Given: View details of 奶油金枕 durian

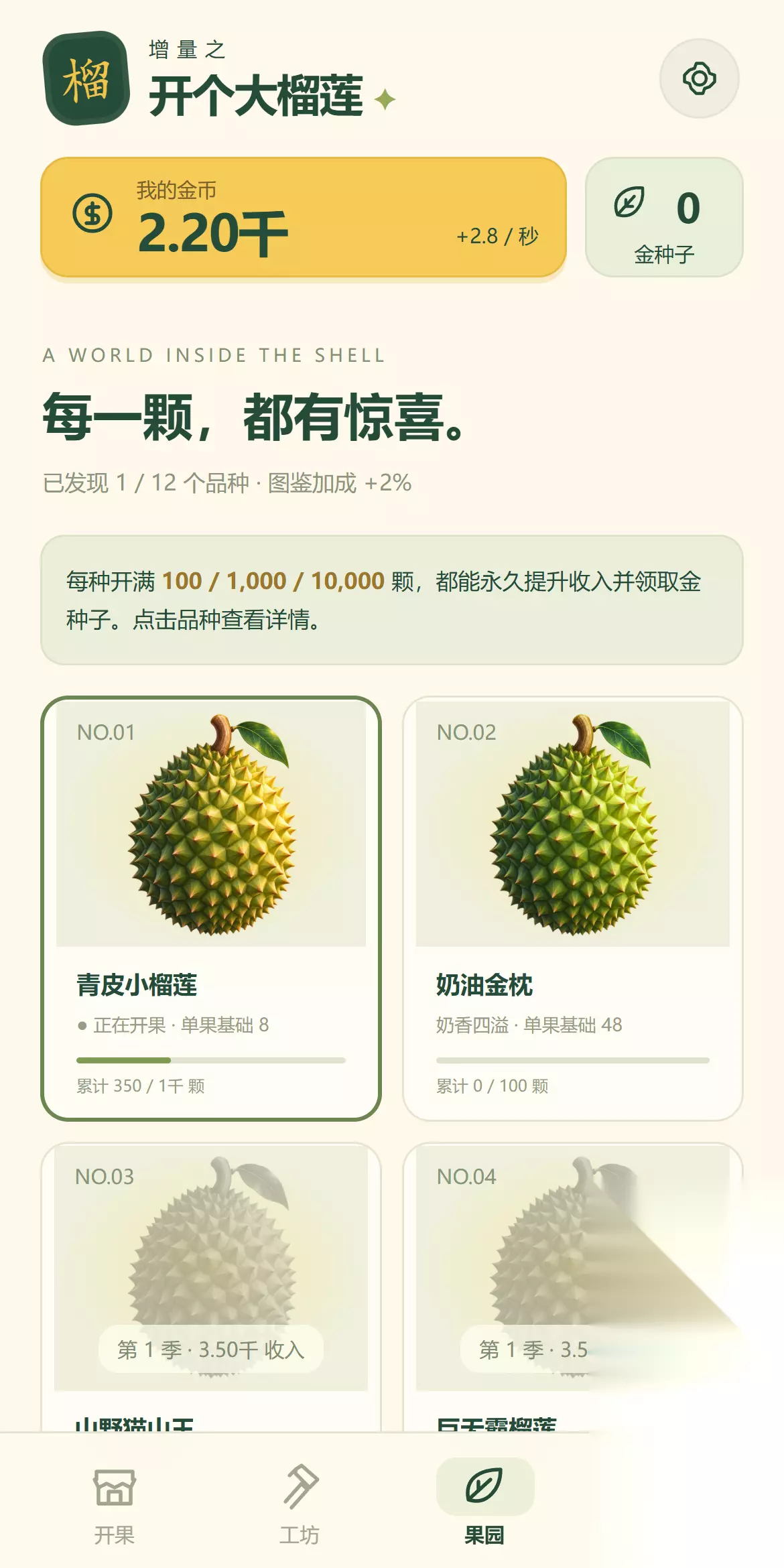Looking at the screenshot, I should 573,908.
